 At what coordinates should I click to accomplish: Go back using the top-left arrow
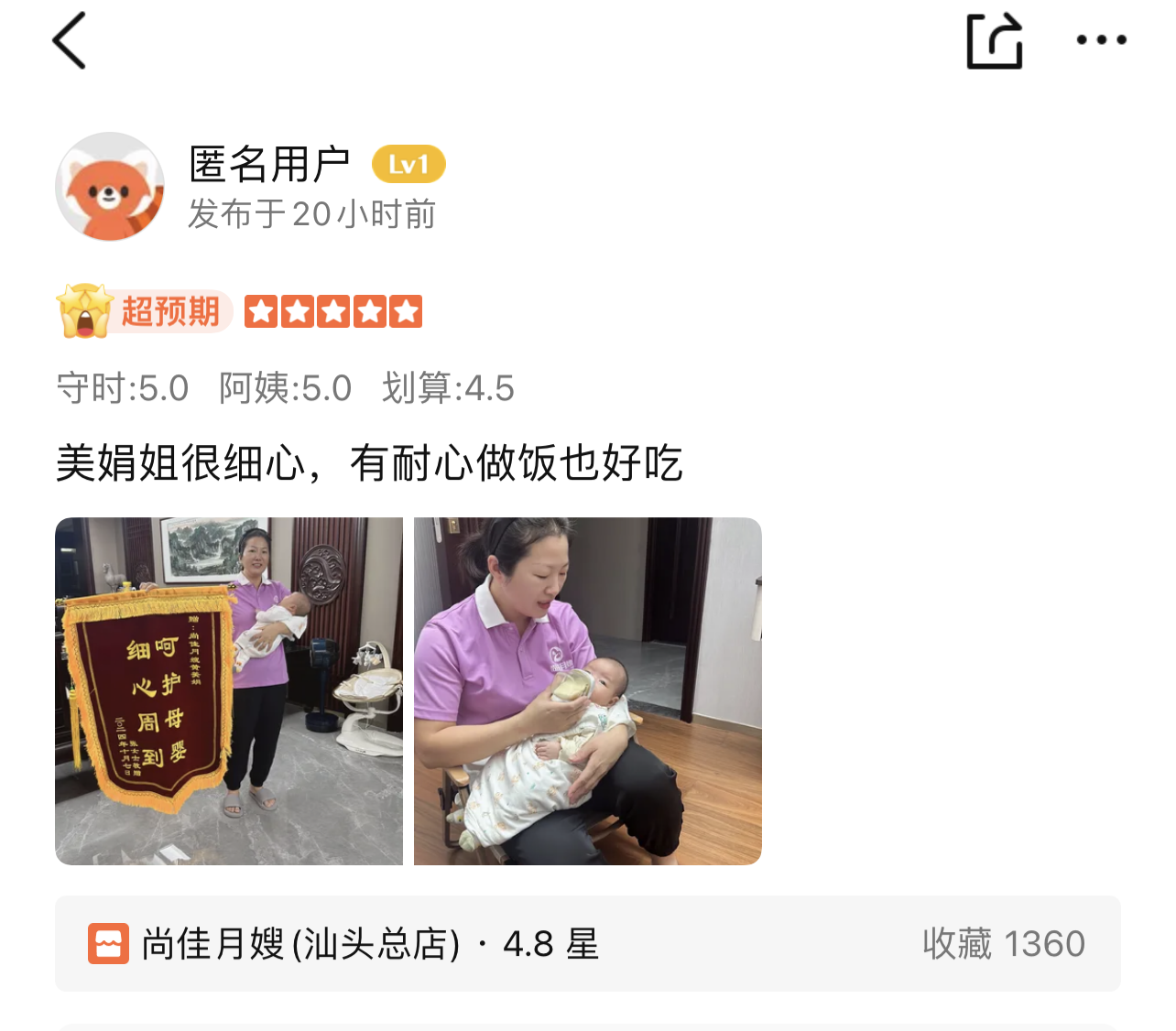coord(70,40)
